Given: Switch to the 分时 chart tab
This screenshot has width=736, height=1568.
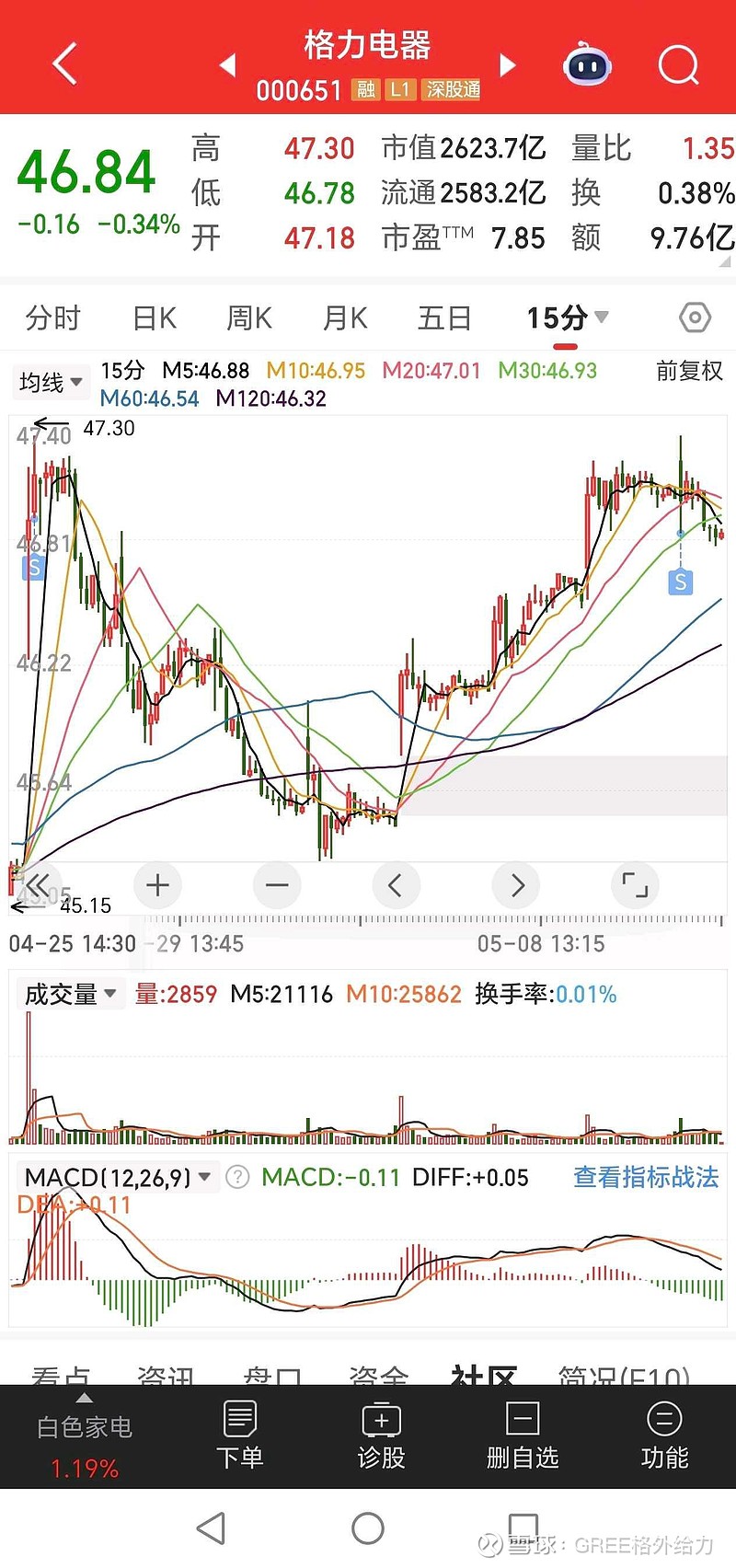Looking at the screenshot, I should pyautogui.click(x=53, y=318).
